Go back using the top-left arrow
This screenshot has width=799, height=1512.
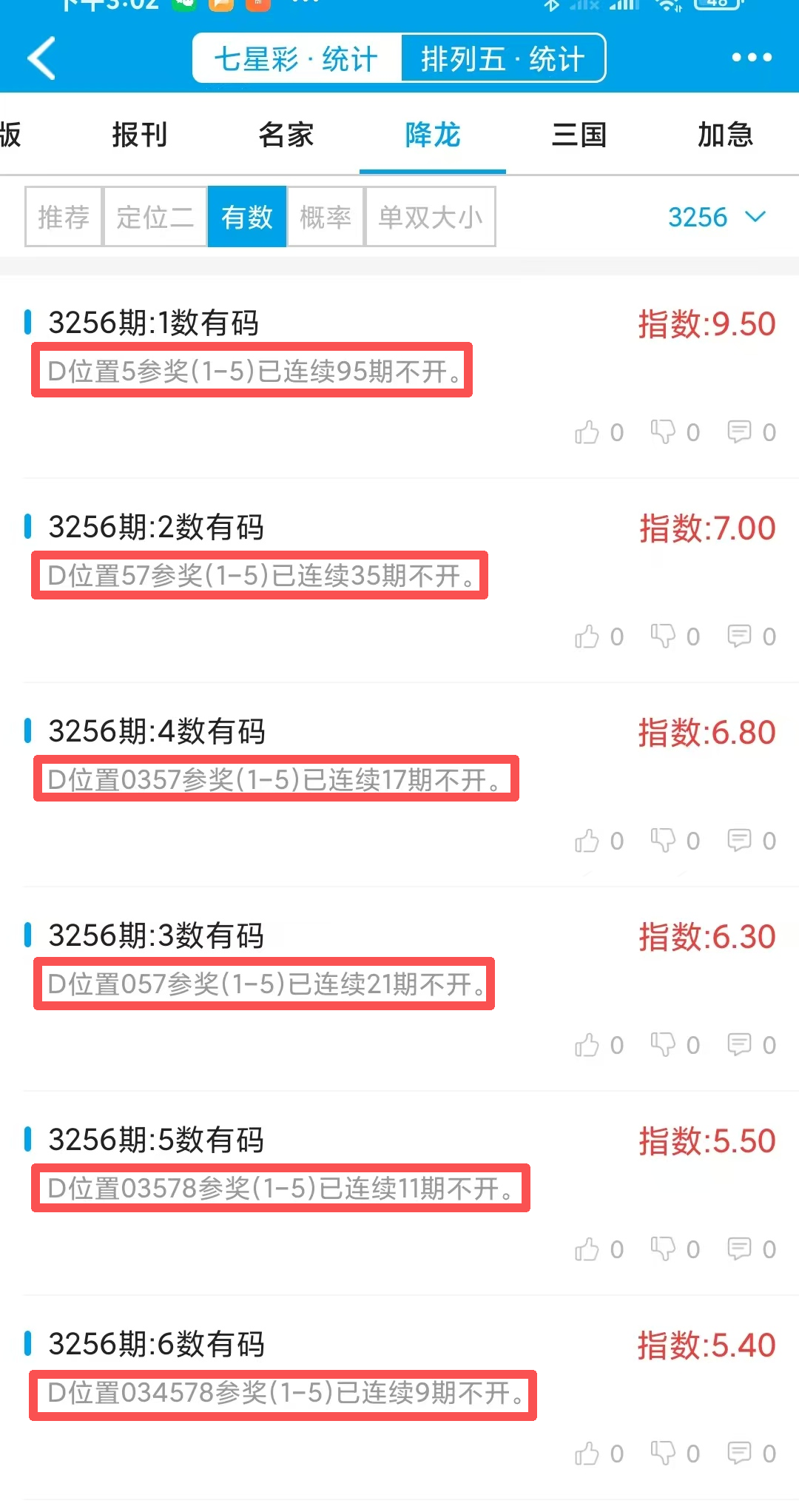[x=42, y=58]
